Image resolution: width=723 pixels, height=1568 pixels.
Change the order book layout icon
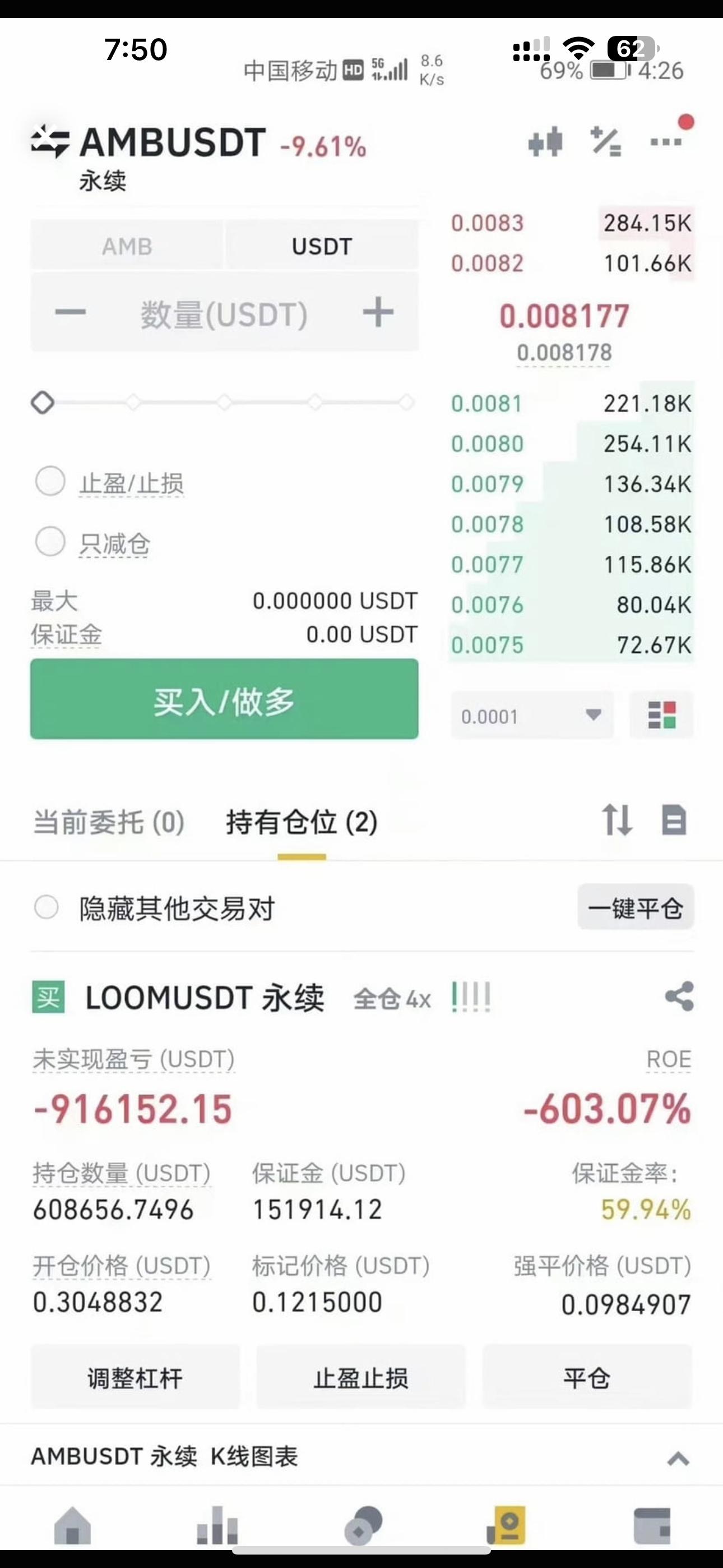pos(661,715)
